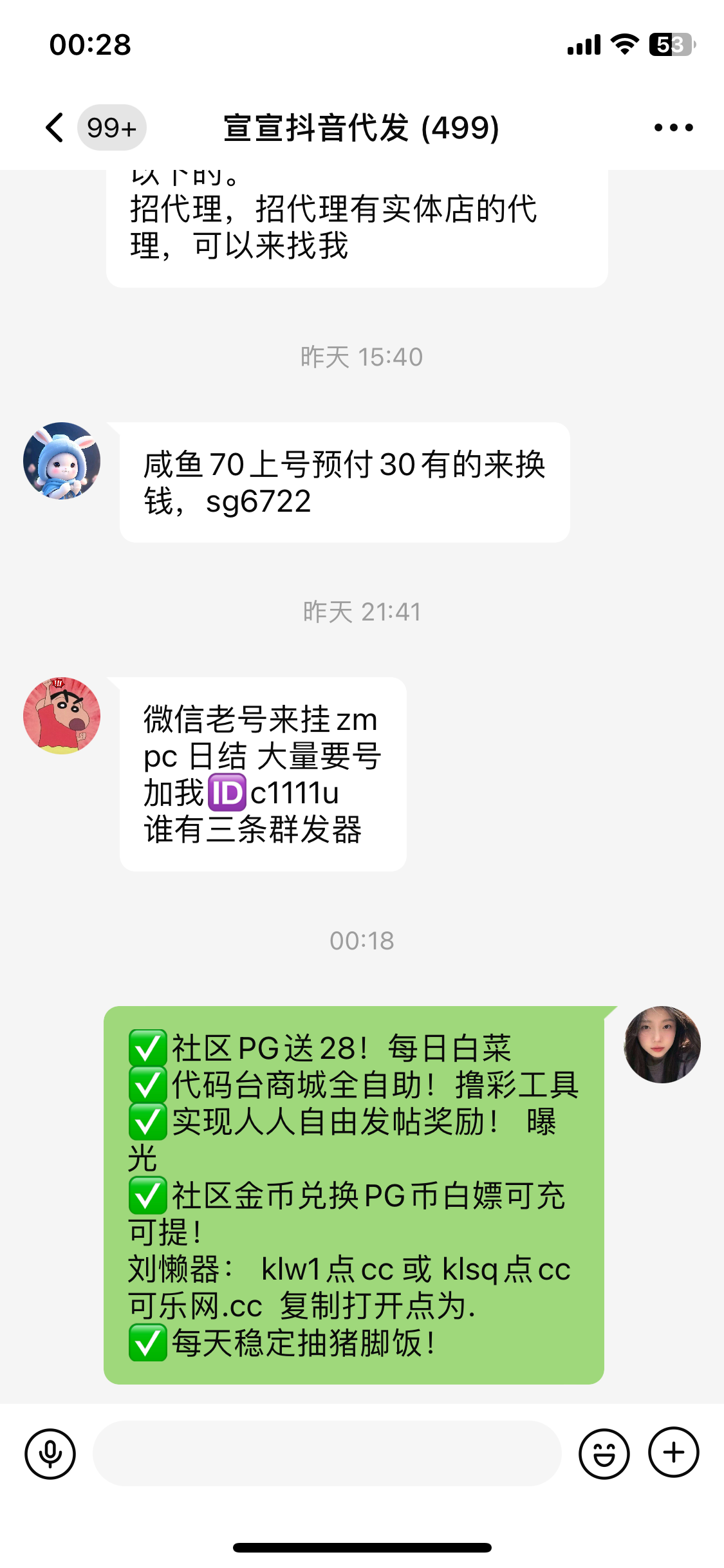Tap the 99+ unread badge
Viewport: 724px width, 1568px height.
click(x=111, y=127)
